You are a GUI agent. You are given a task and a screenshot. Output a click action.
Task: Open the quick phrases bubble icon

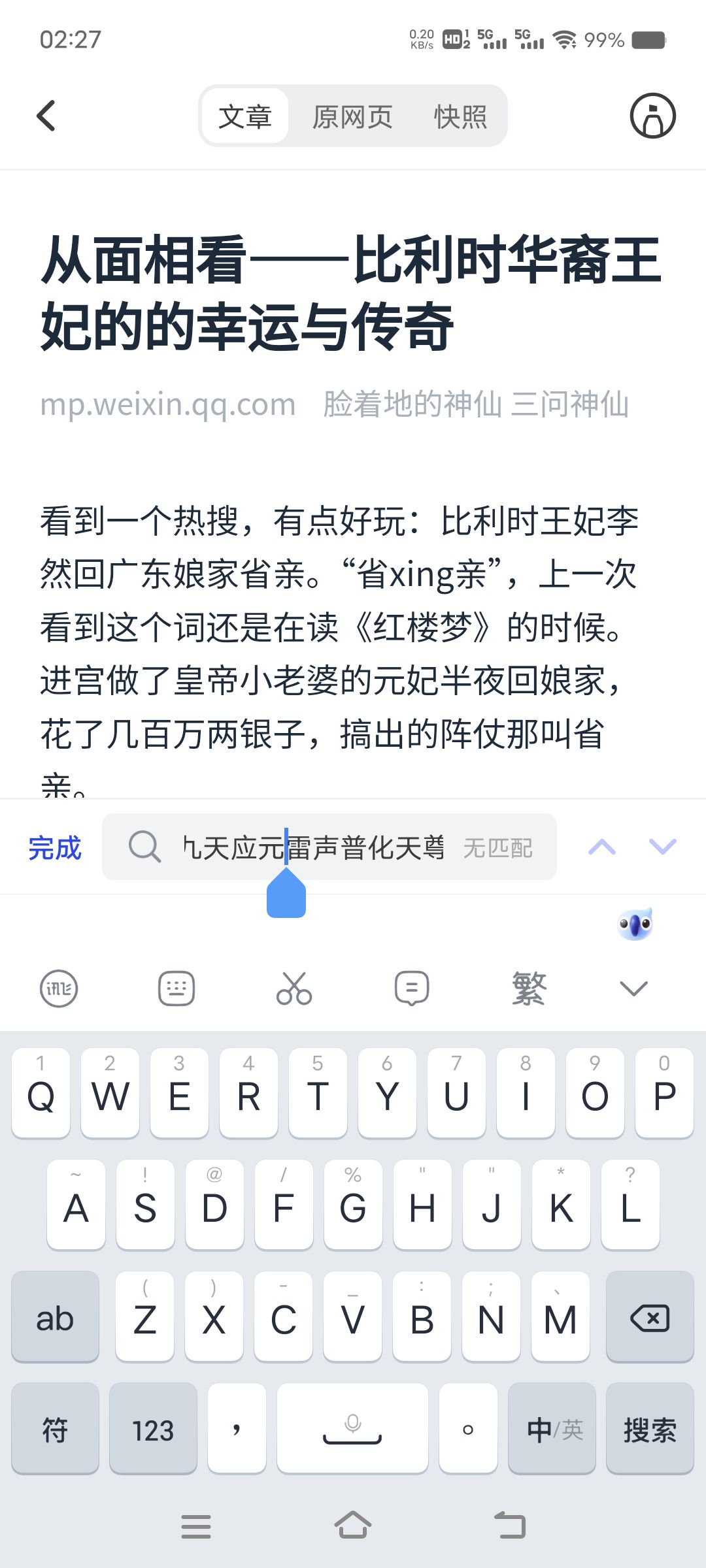coord(412,988)
